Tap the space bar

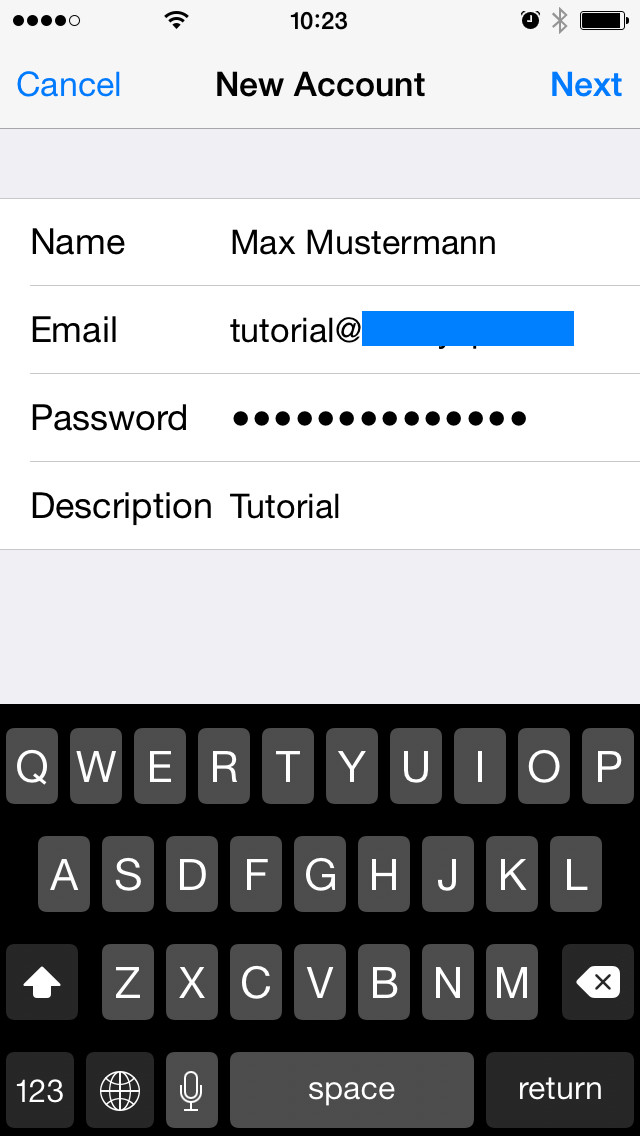pyautogui.click(x=352, y=1090)
